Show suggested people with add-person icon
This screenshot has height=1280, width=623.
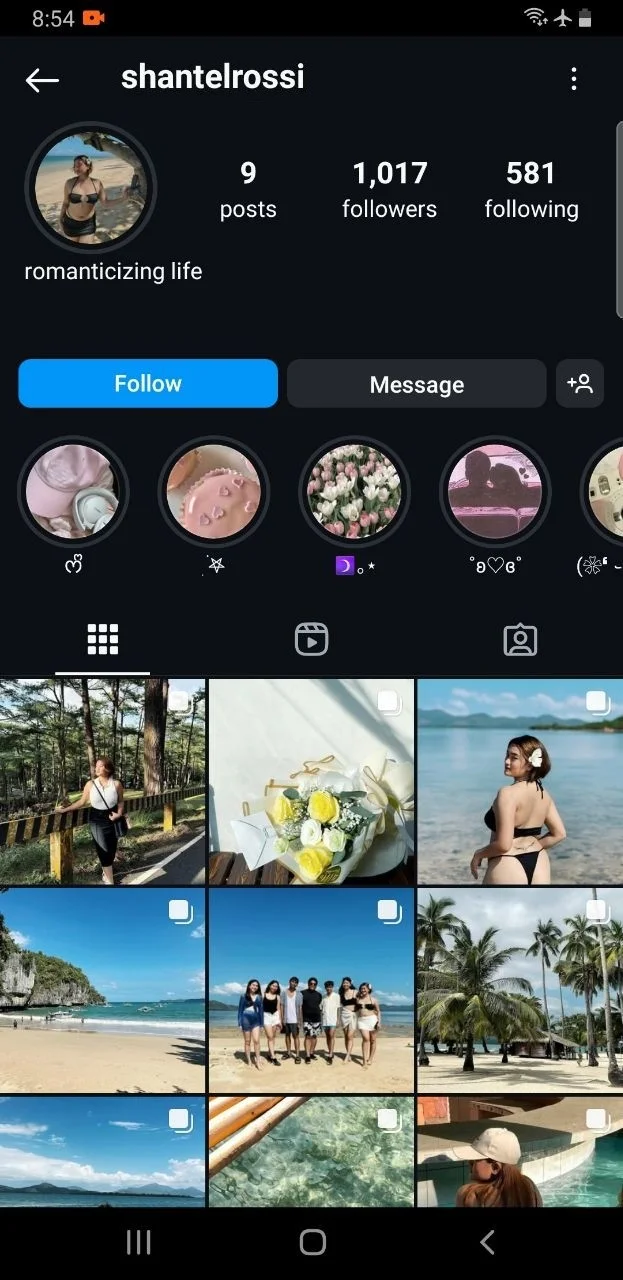[x=580, y=384]
